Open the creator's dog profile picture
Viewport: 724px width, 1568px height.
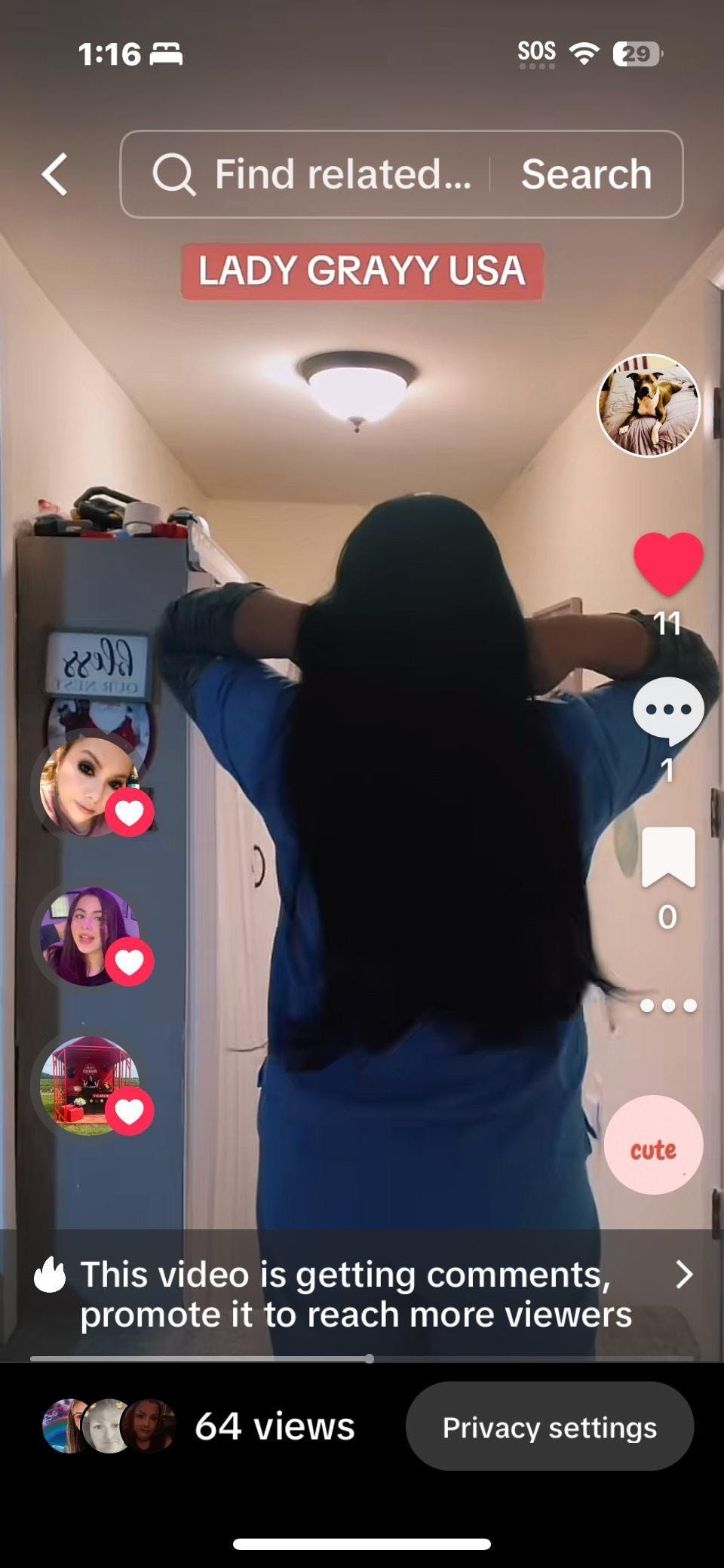click(x=649, y=405)
